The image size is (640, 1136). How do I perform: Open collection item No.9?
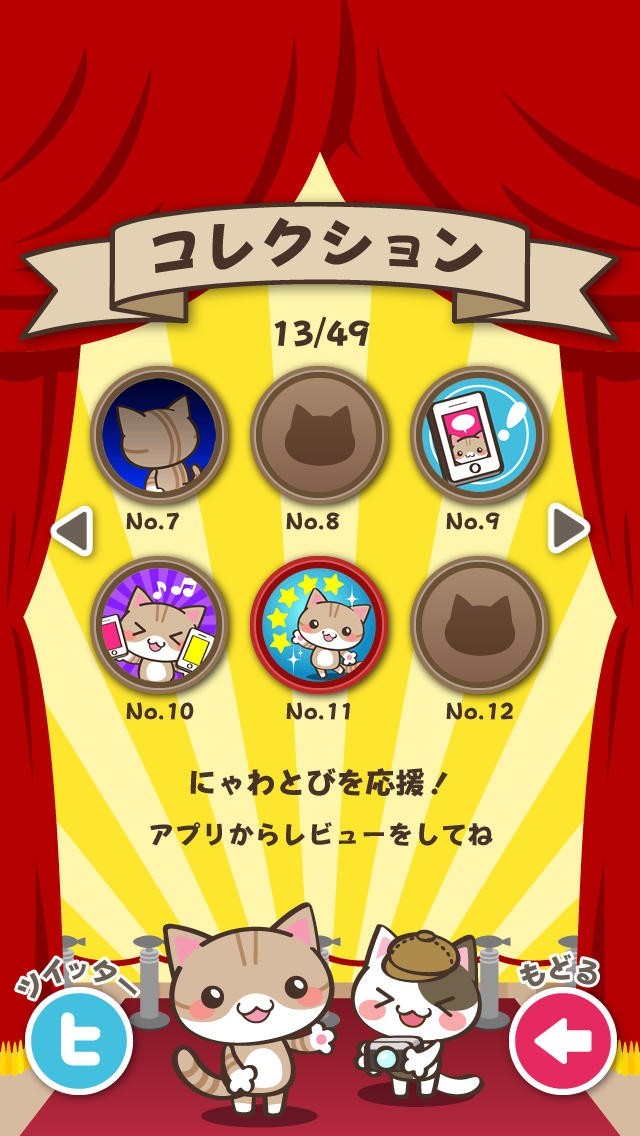(x=479, y=436)
